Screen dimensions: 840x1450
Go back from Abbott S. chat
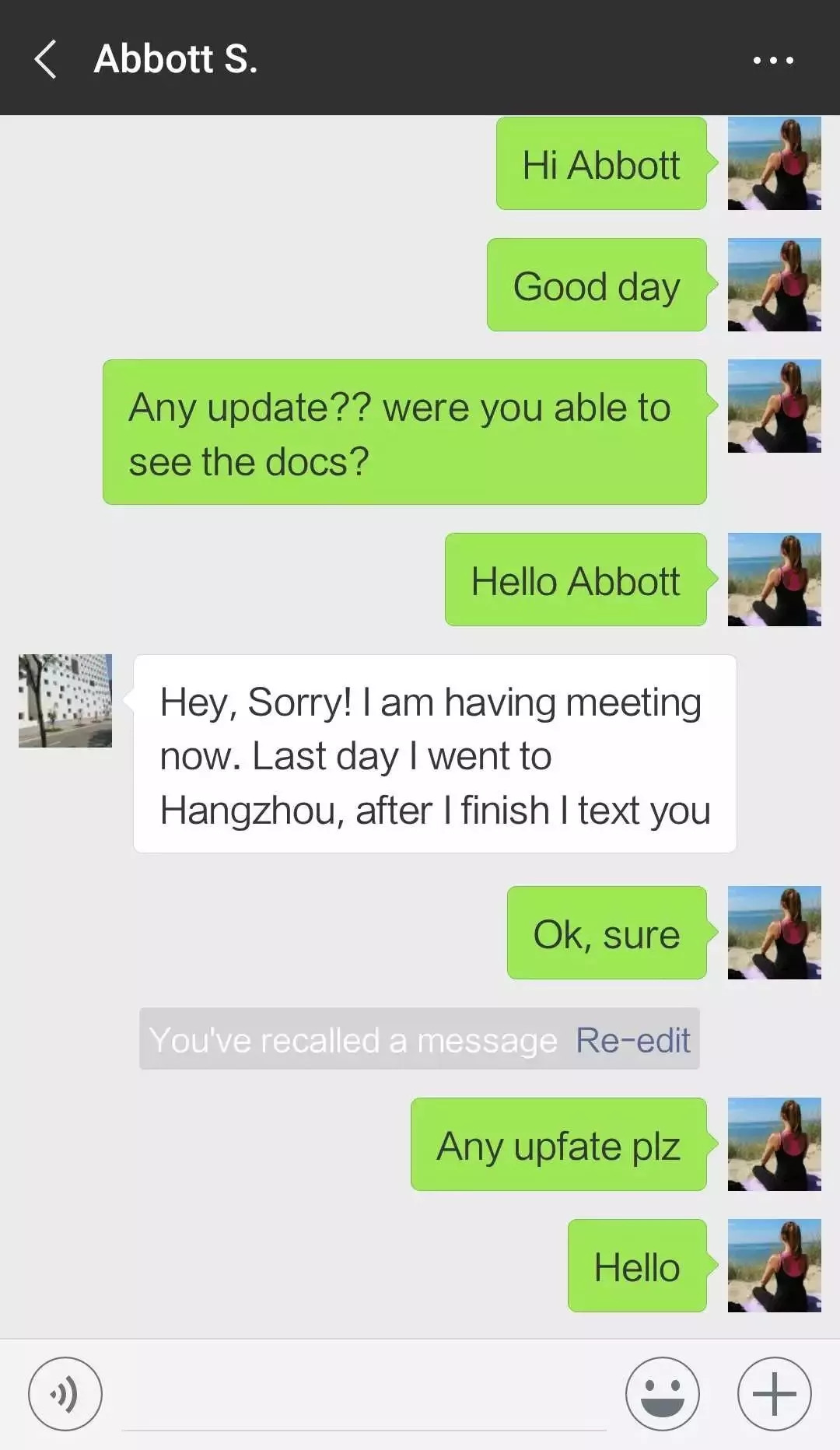47,59
